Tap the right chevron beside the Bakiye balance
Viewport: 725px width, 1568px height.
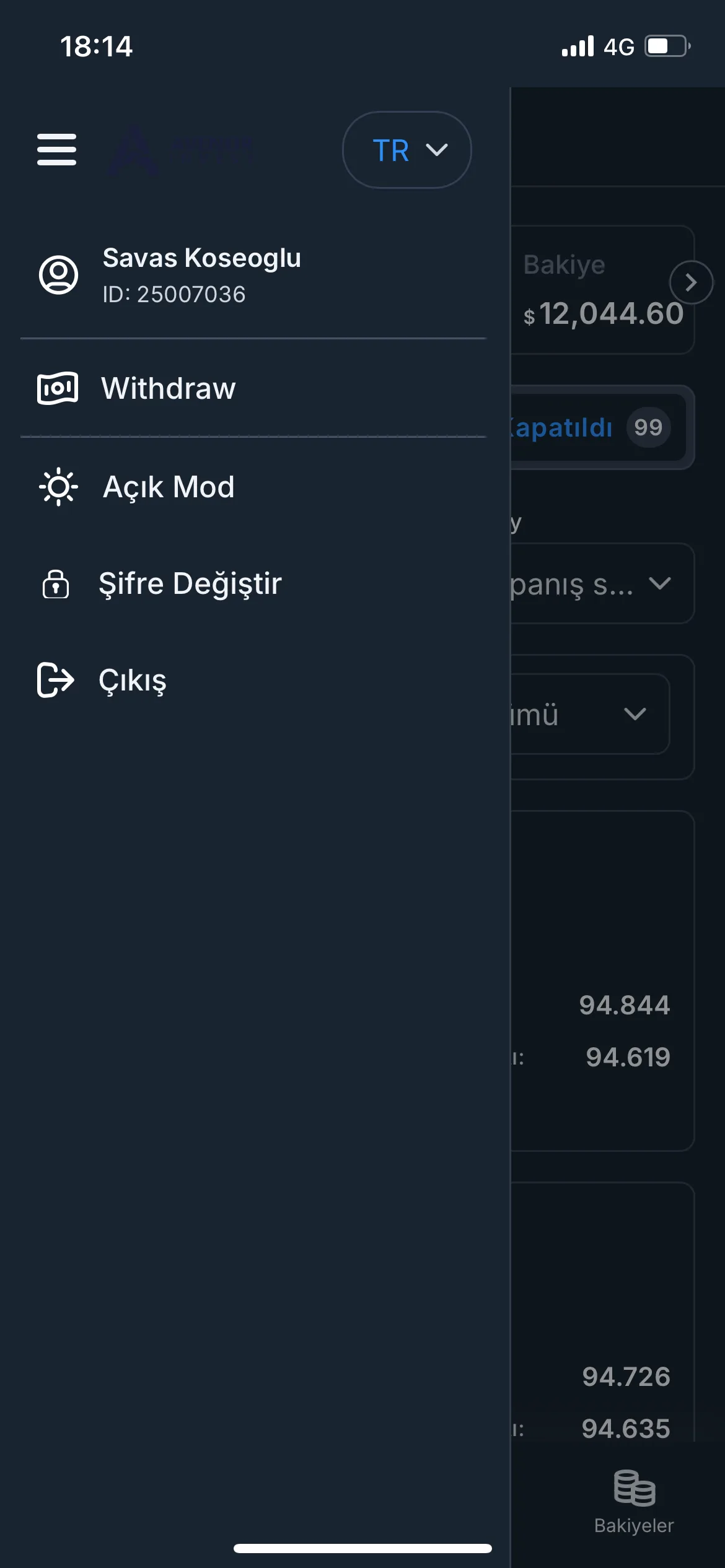[x=692, y=282]
